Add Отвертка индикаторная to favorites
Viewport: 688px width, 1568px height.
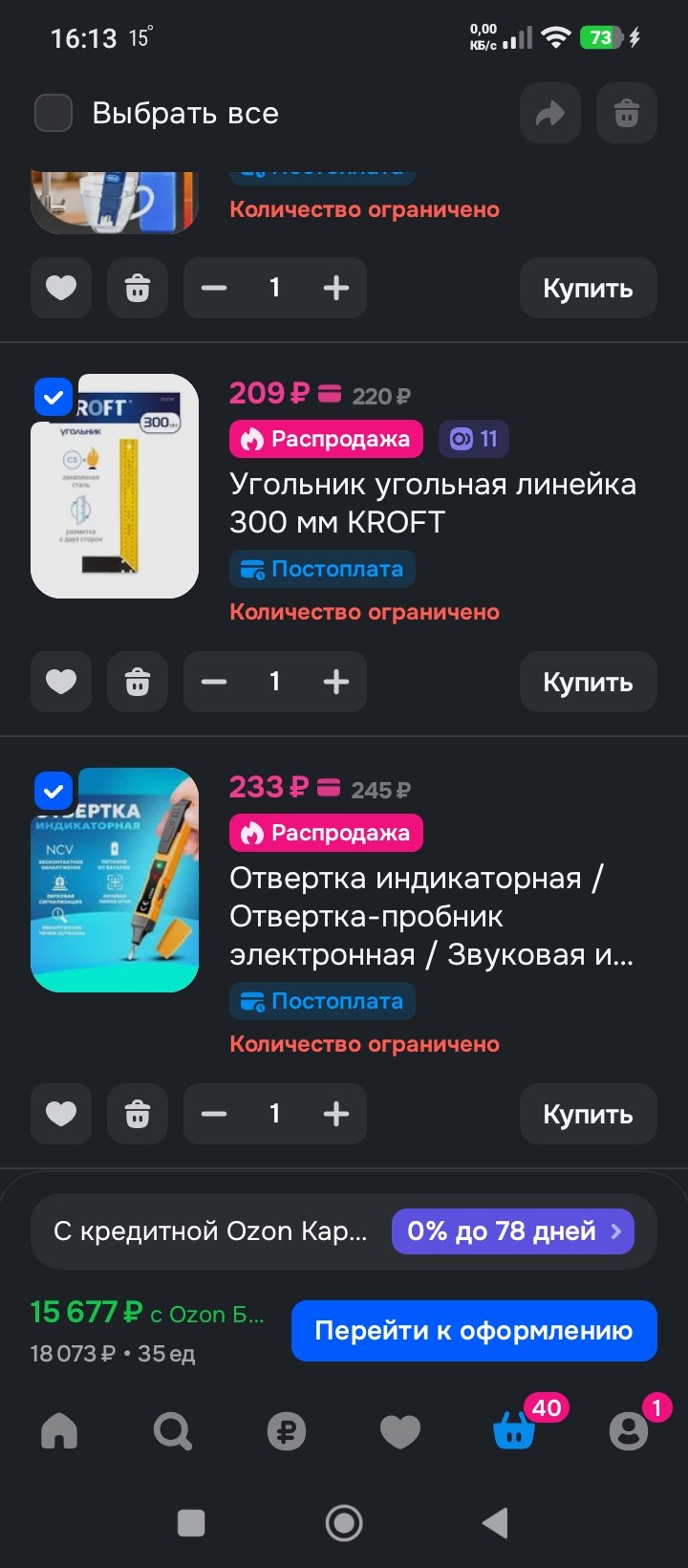61,1114
